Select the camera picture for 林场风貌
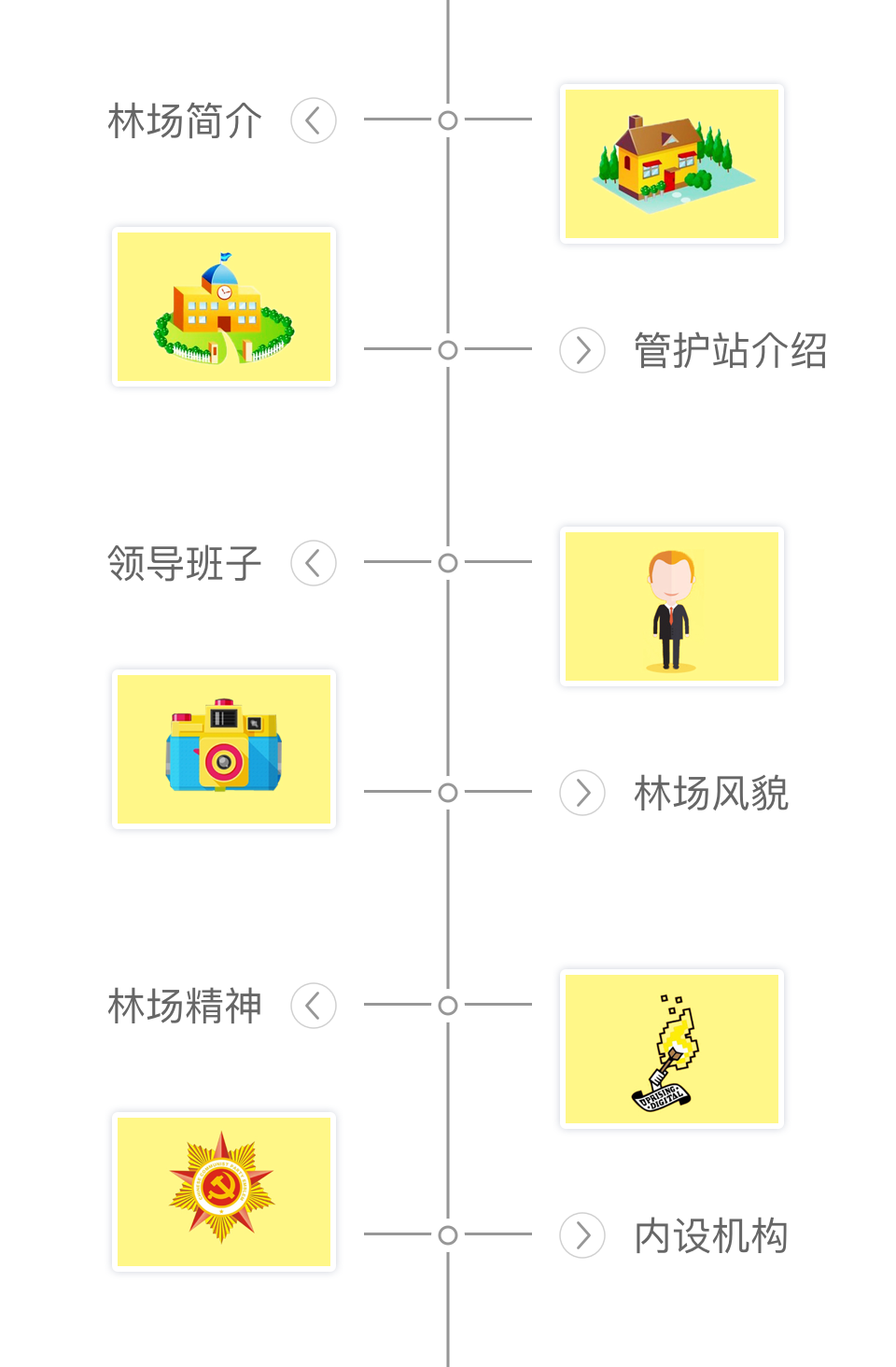The width and height of the screenshot is (896, 1367). tap(224, 749)
